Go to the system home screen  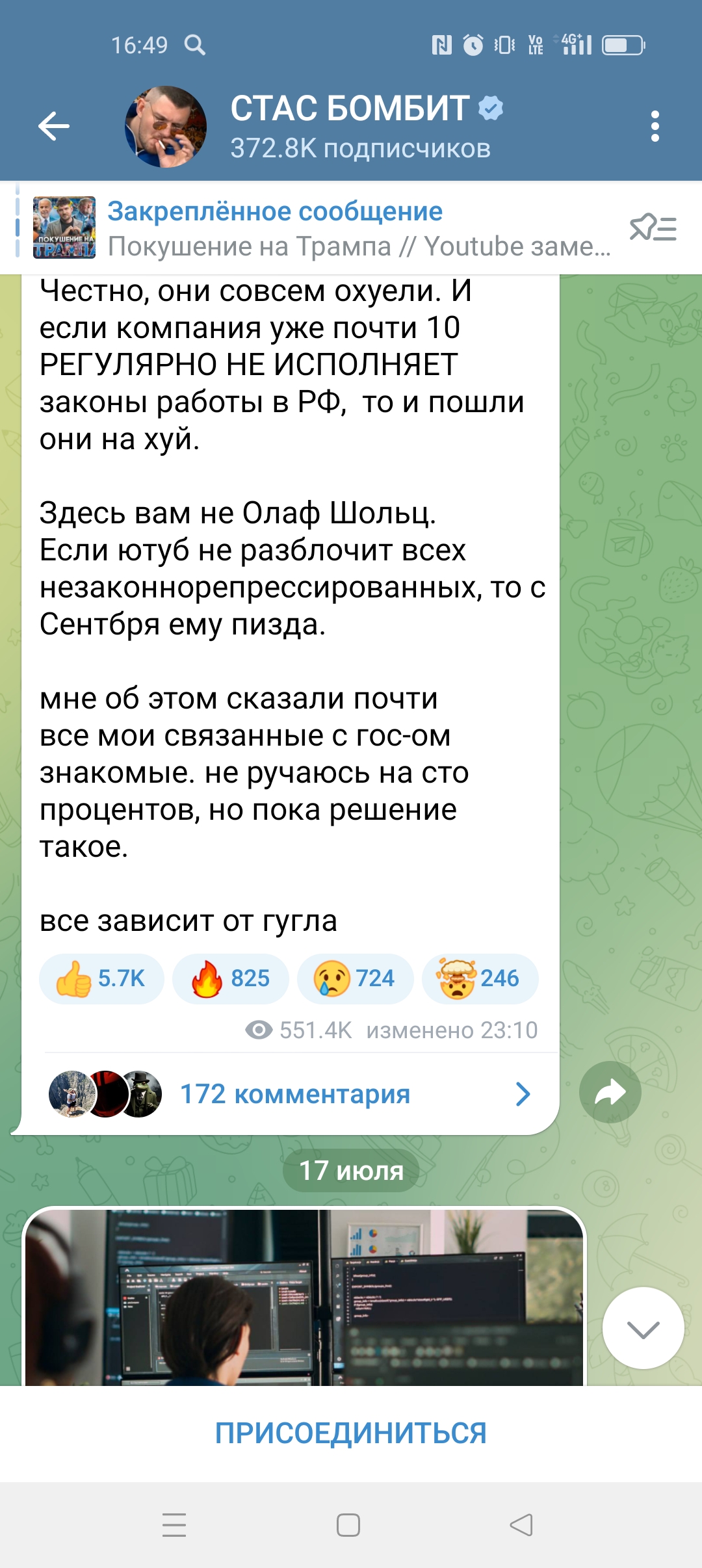[348, 1525]
